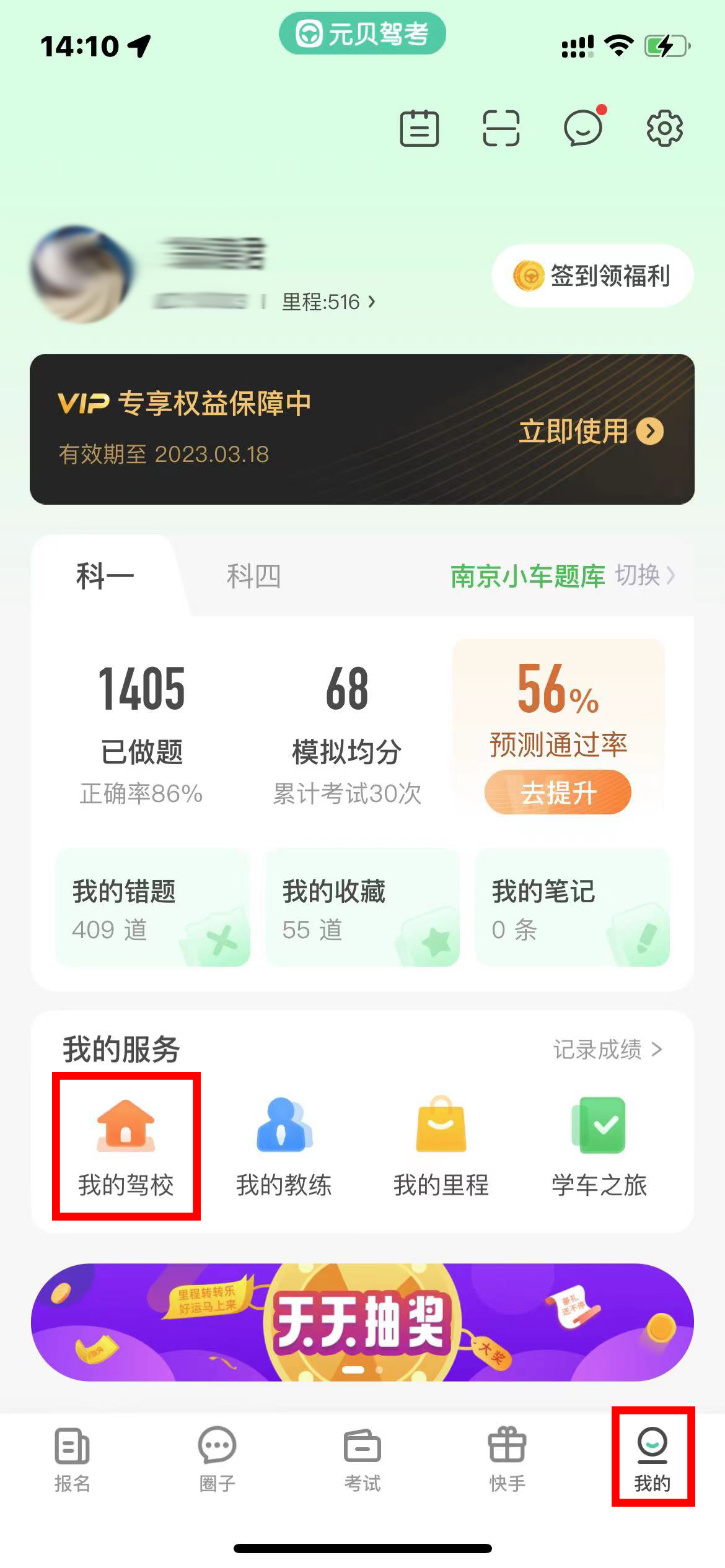The width and height of the screenshot is (725, 1568).
Task: Open 我的错题 card
Action: coord(152,908)
